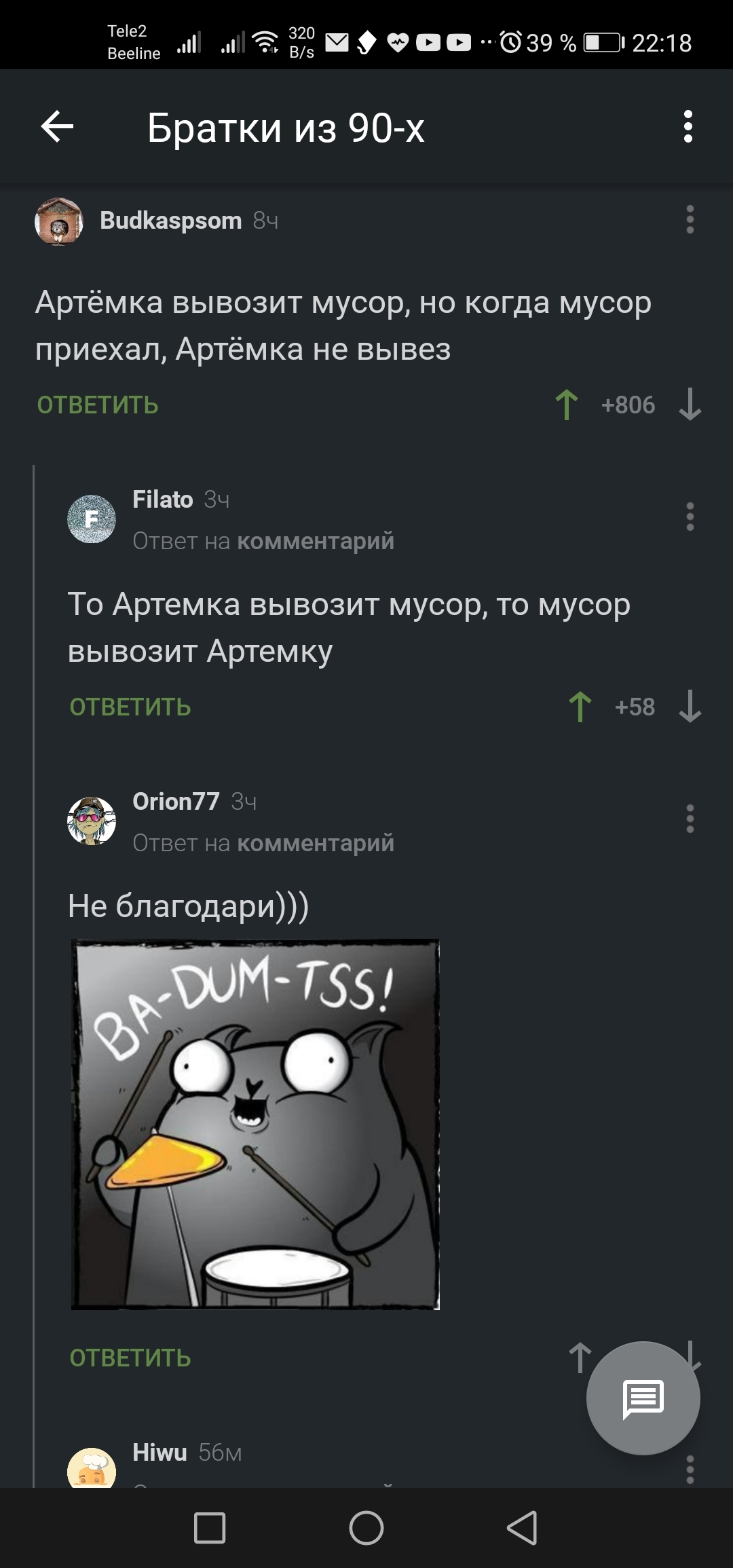Downvote Filato's comment

(x=690, y=707)
